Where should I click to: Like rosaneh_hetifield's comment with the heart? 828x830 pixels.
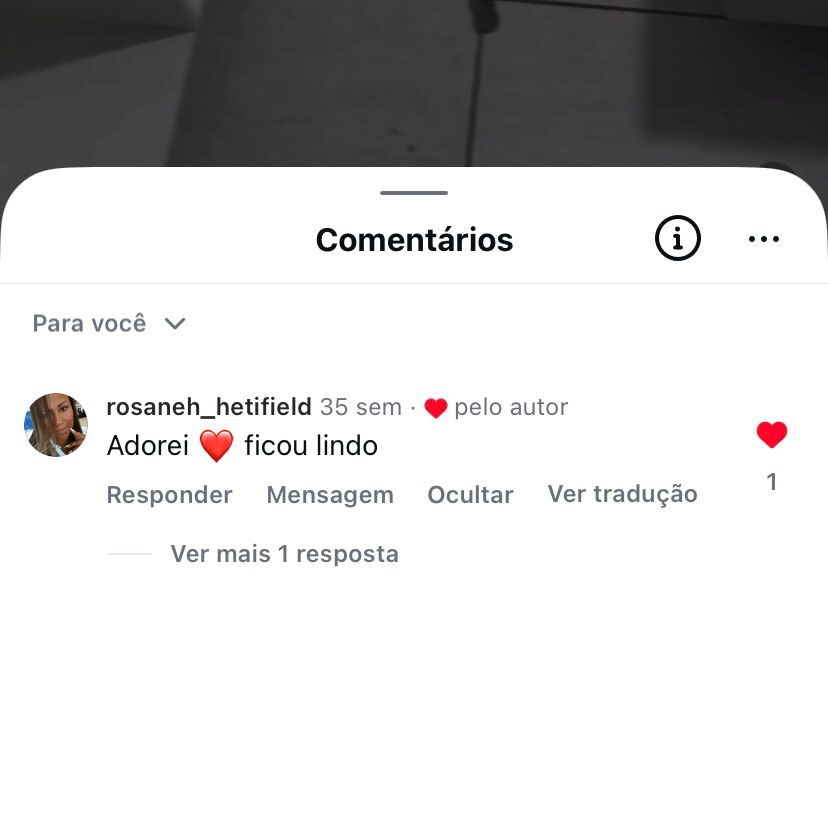click(x=771, y=435)
